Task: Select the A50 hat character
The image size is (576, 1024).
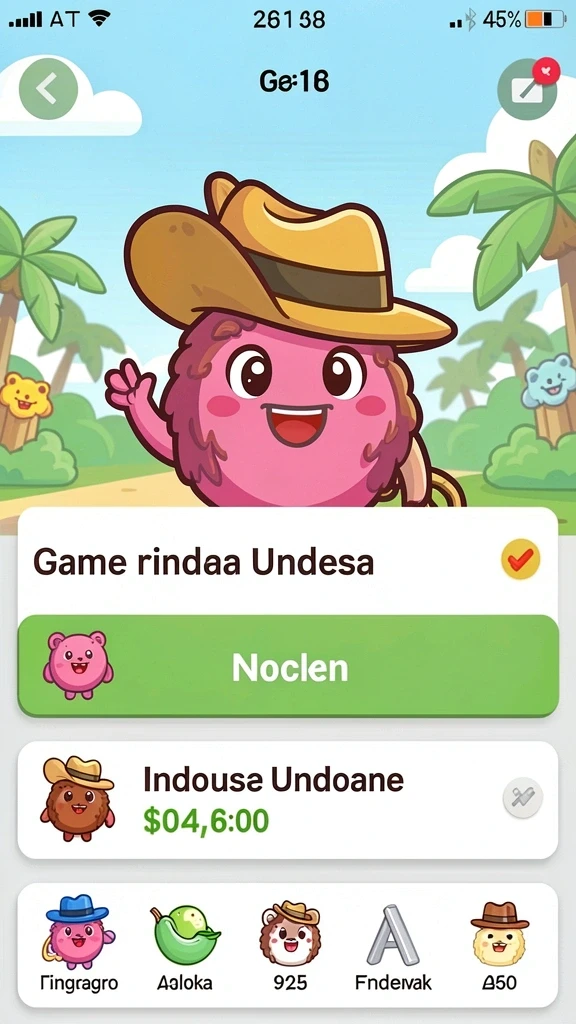Action: pos(500,944)
